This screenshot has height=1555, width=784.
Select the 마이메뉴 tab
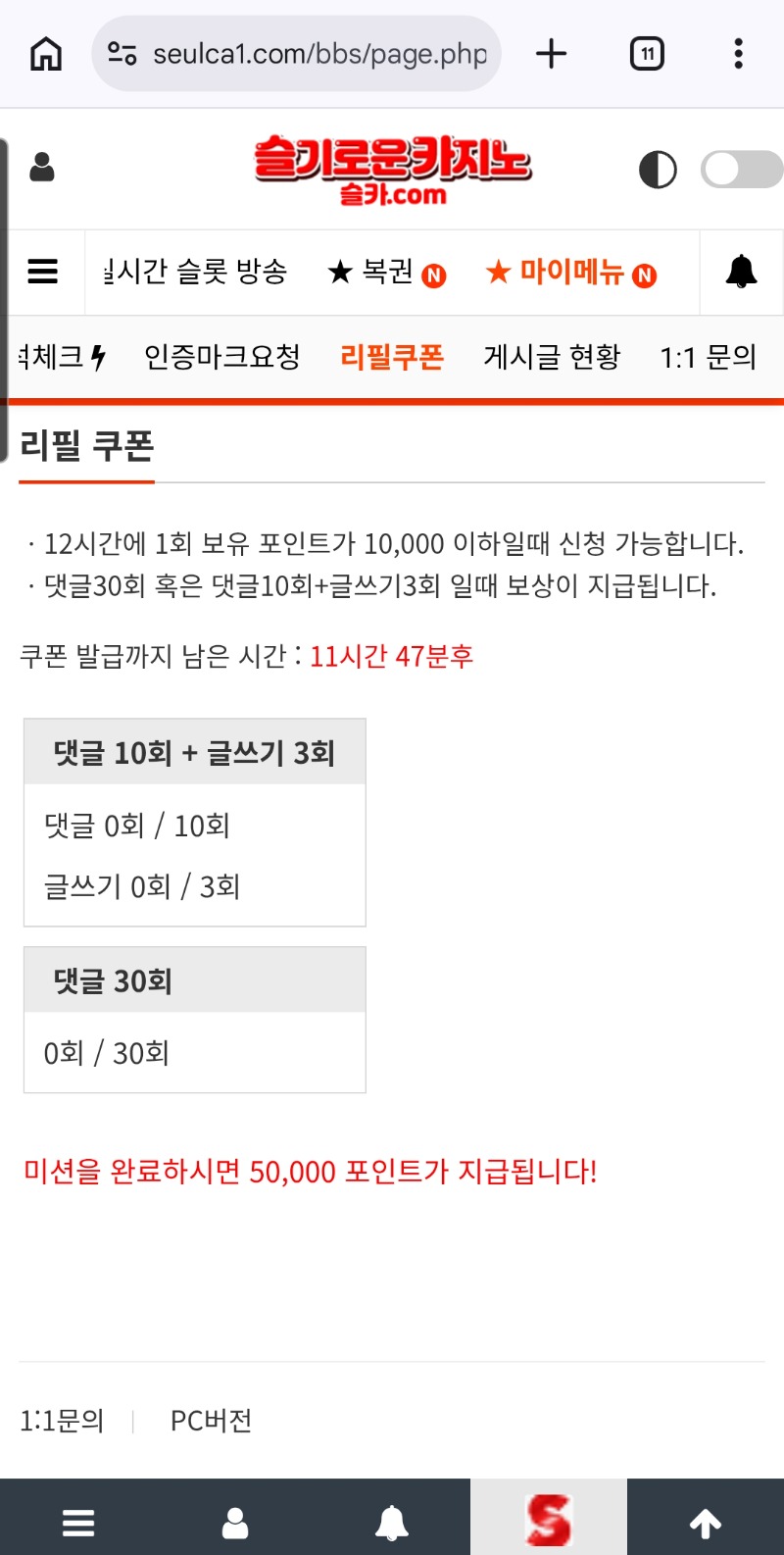tap(571, 272)
